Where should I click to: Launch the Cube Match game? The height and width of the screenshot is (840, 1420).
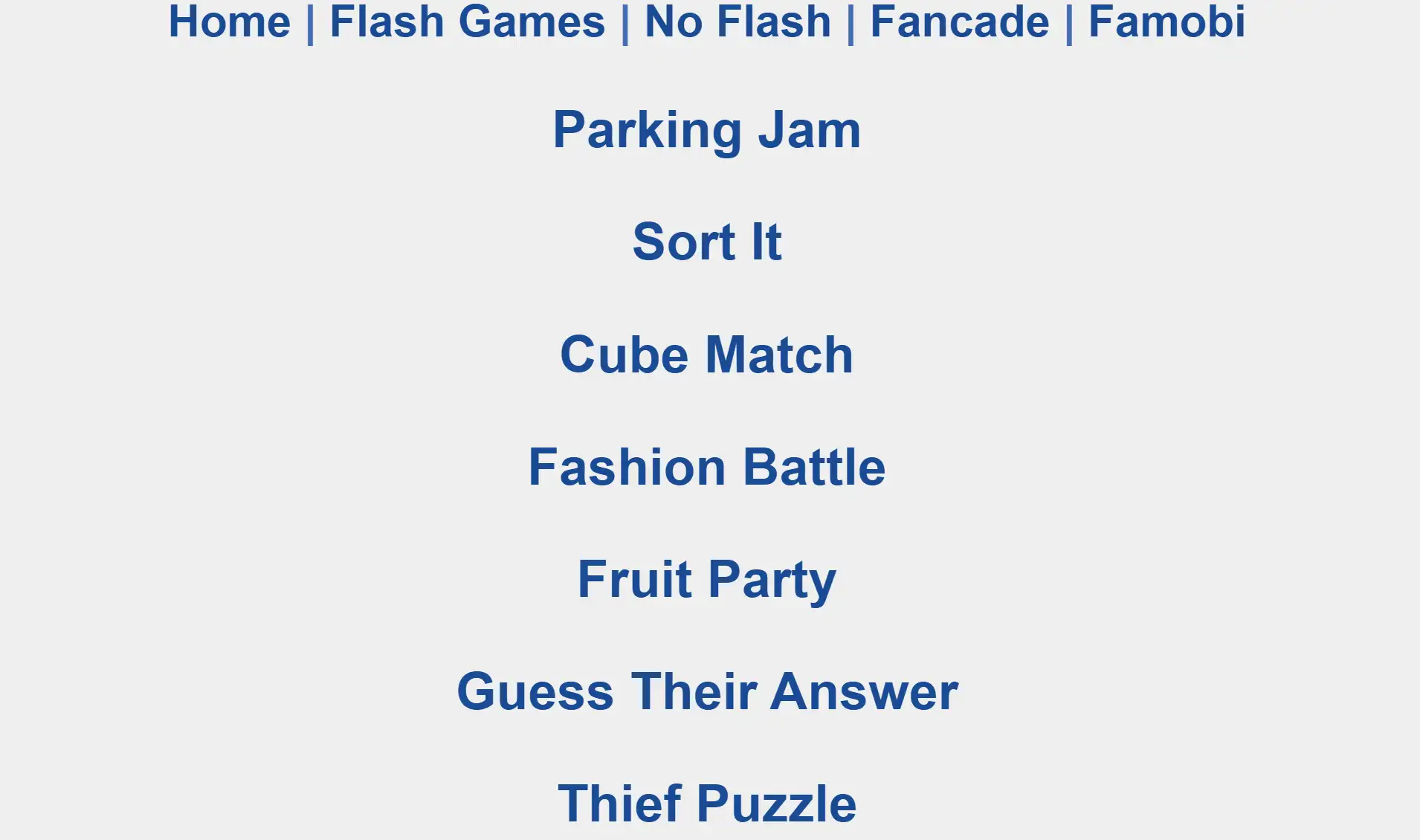706,355
